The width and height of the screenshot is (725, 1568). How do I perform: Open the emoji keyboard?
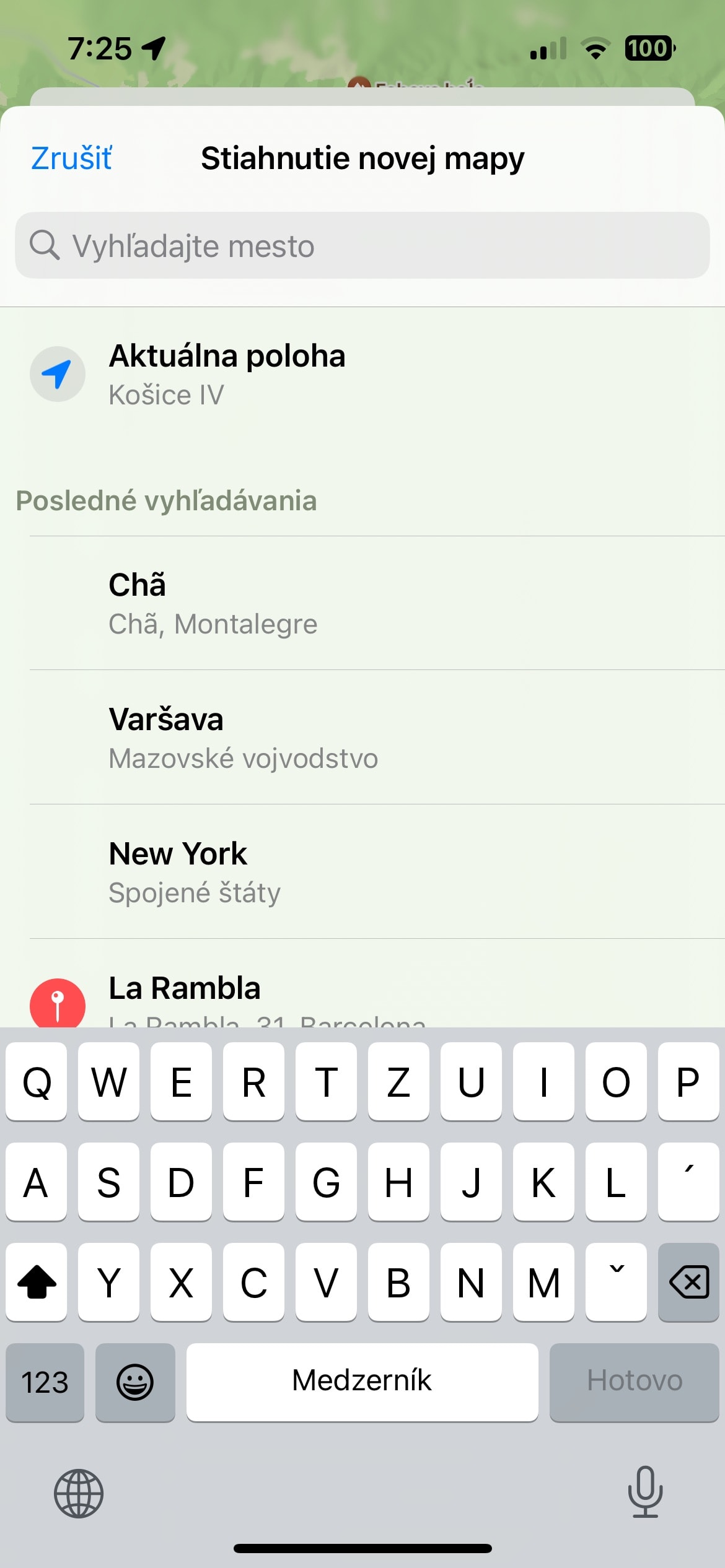(135, 1382)
